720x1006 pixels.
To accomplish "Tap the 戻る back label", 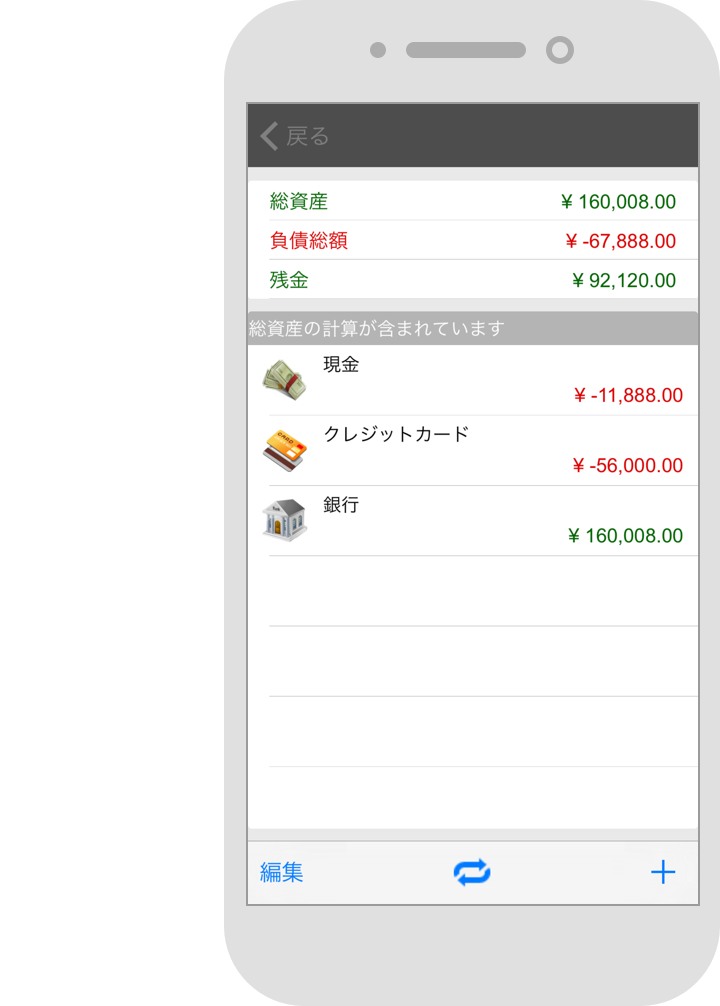I will [x=308, y=135].
